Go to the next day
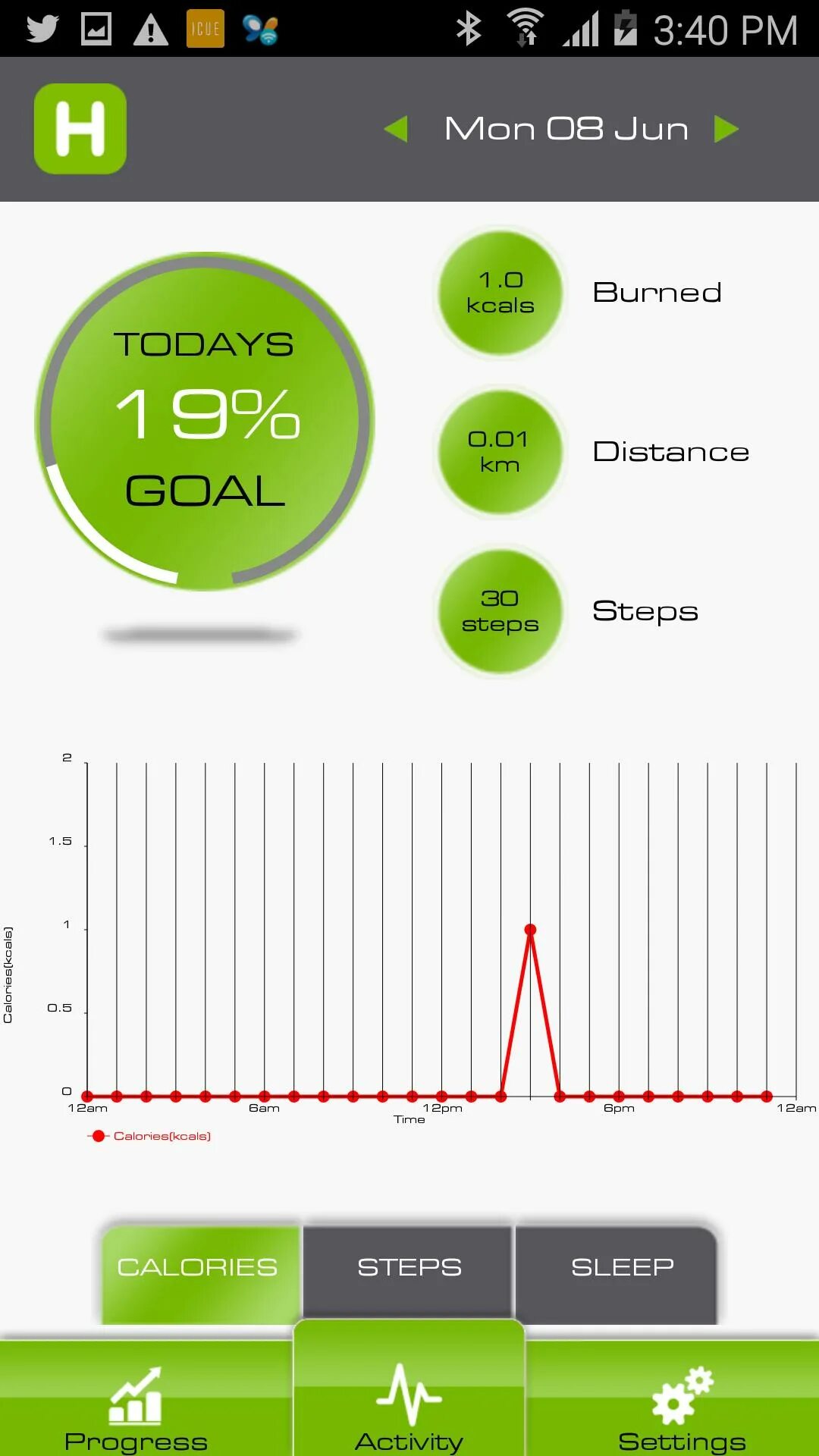The width and height of the screenshot is (819, 1456). tap(726, 129)
